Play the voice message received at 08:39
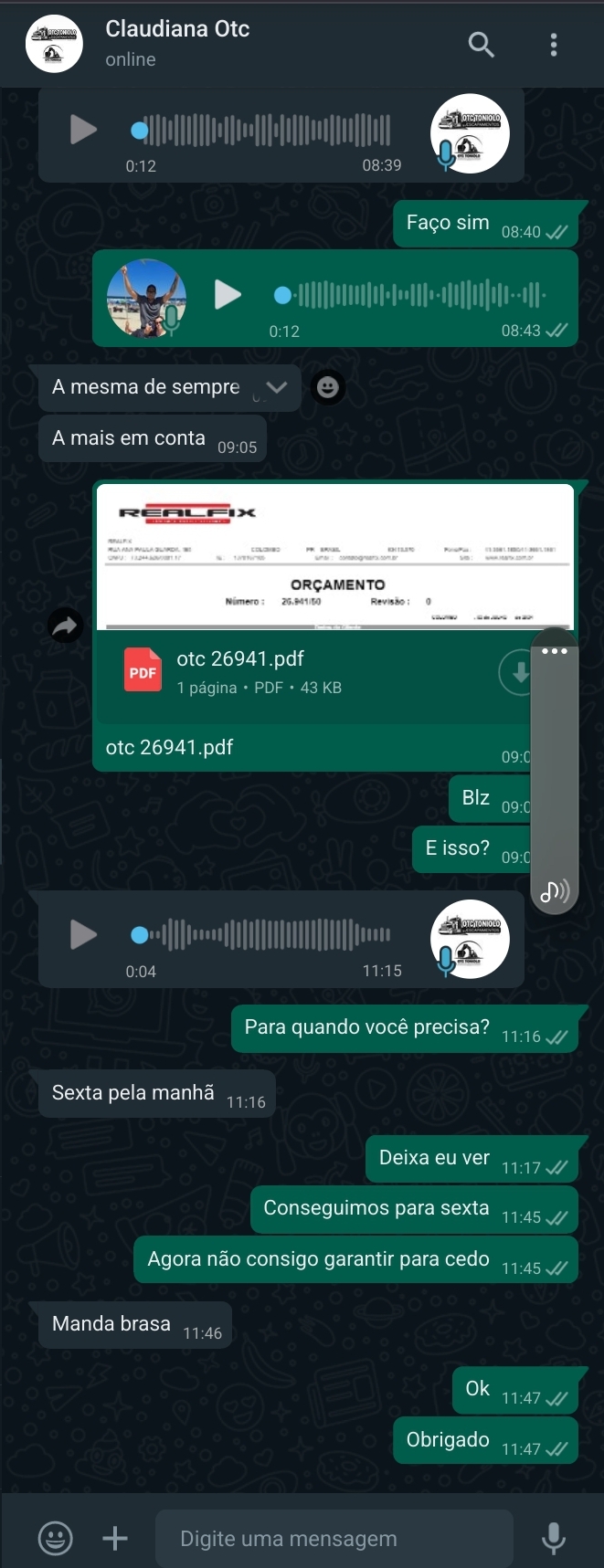 coord(83,130)
